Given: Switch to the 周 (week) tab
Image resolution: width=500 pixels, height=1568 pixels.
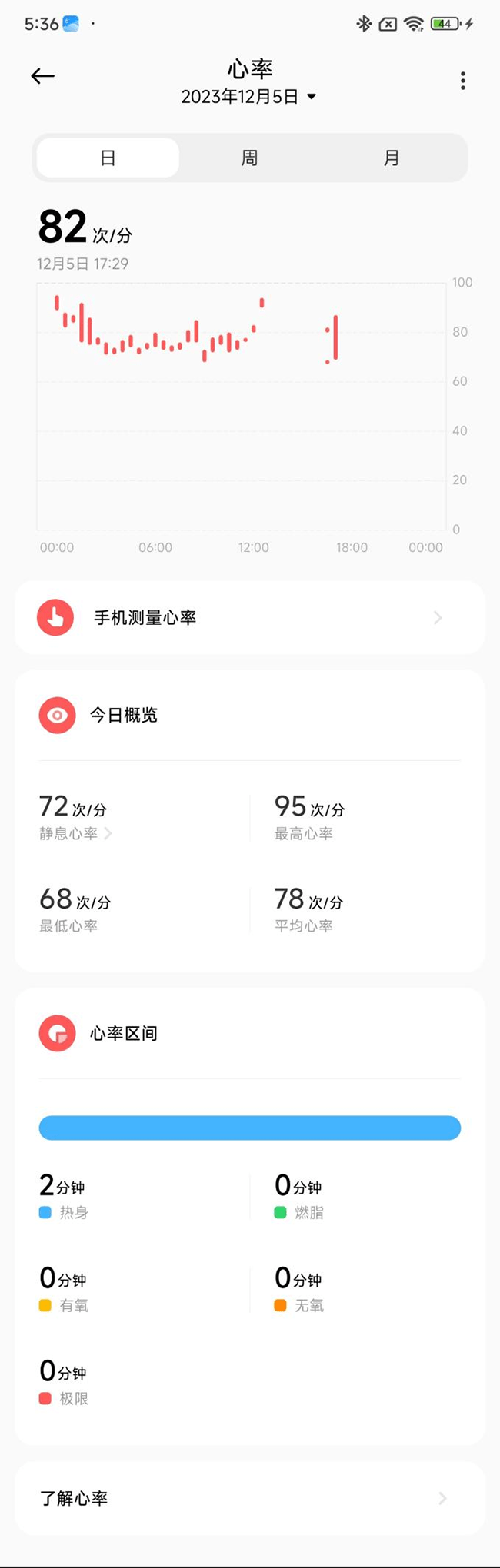Looking at the screenshot, I should 249,158.
